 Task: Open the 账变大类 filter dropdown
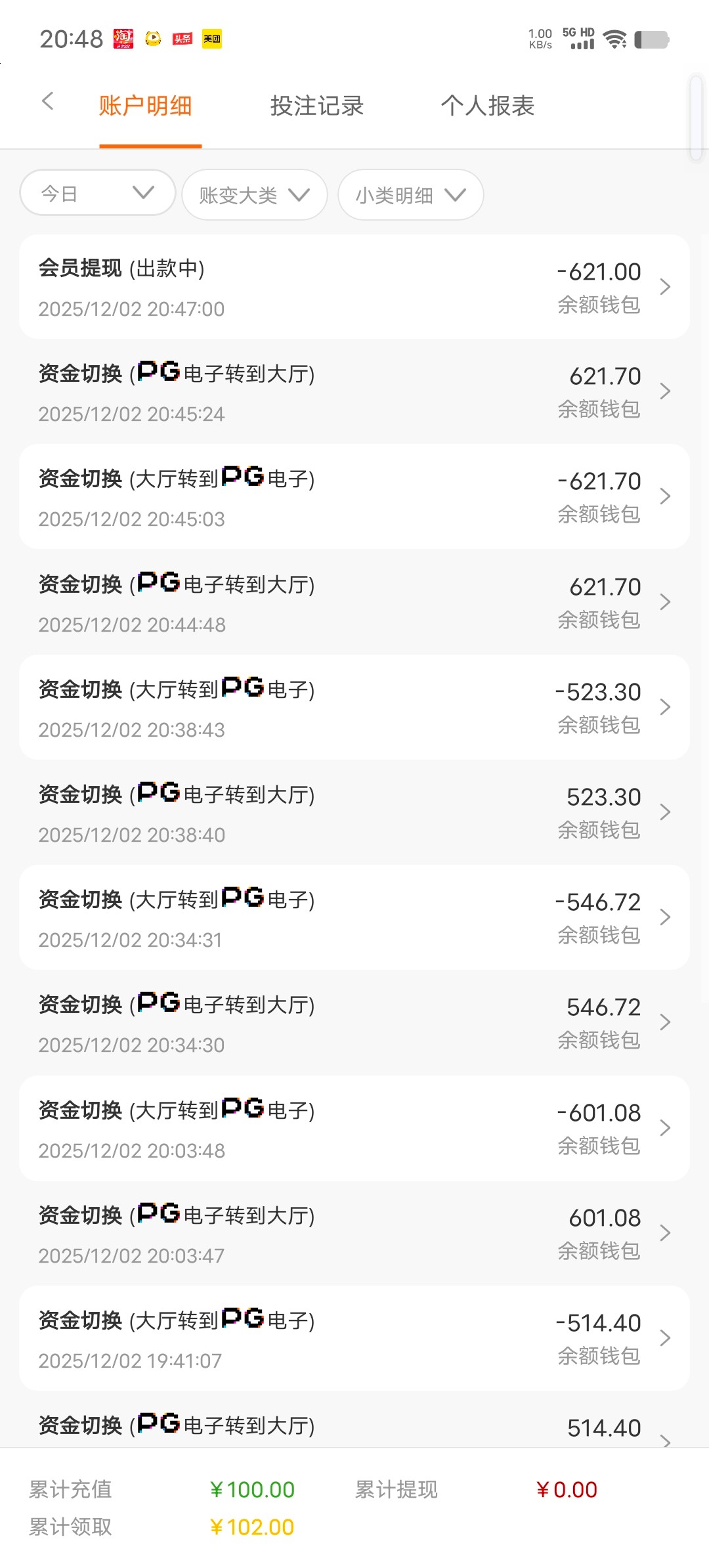click(x=254, y=195)
